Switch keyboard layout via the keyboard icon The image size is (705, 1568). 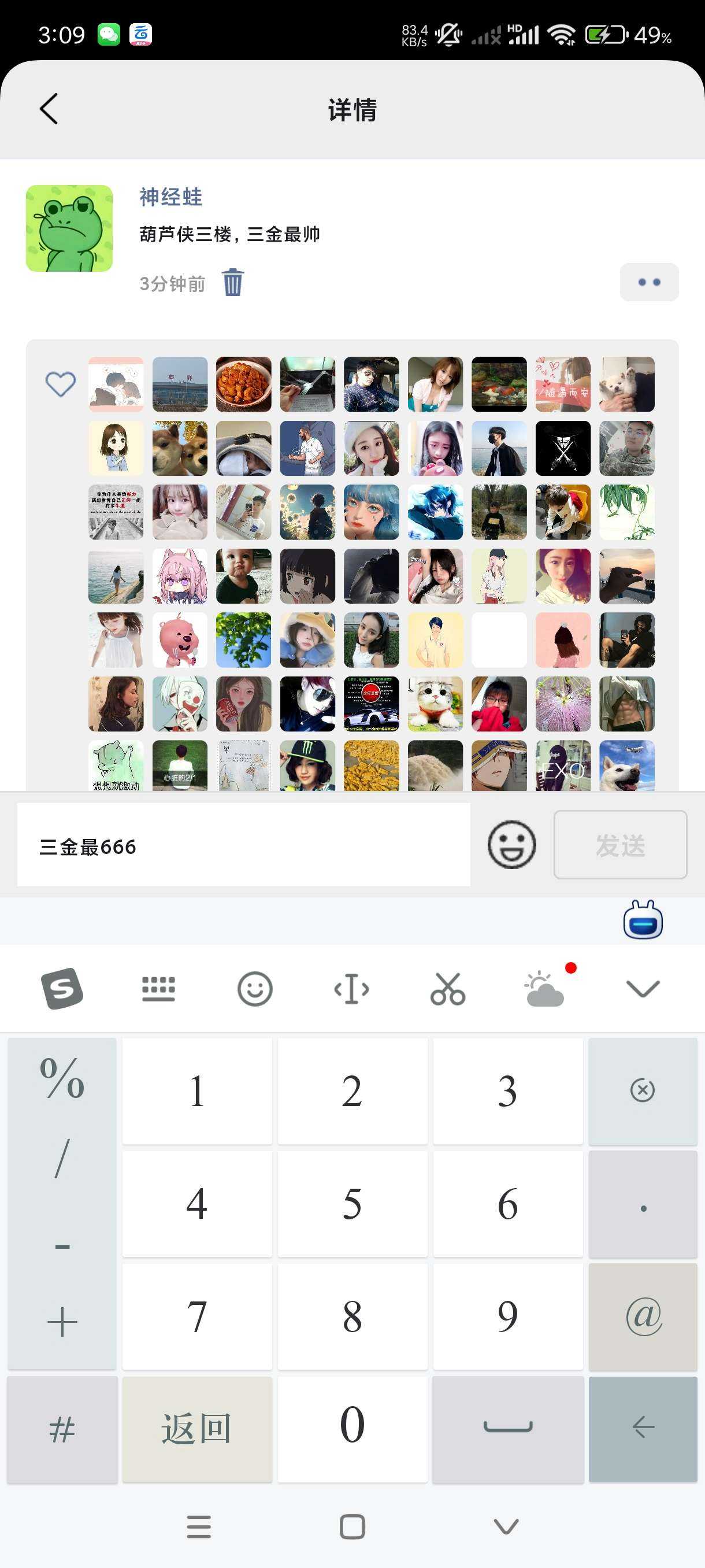(158, 989)
